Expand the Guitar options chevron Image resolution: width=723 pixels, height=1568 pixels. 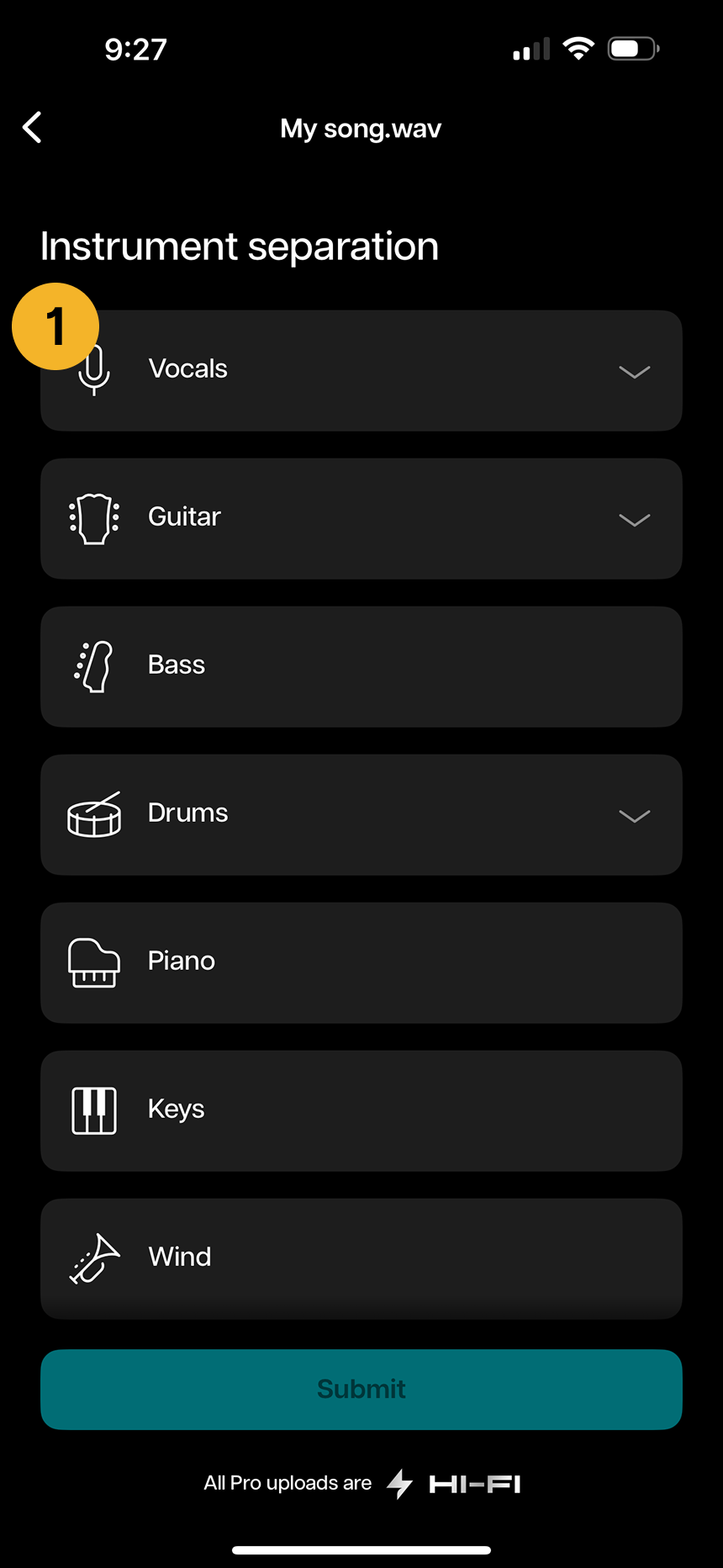click(634, 520)
